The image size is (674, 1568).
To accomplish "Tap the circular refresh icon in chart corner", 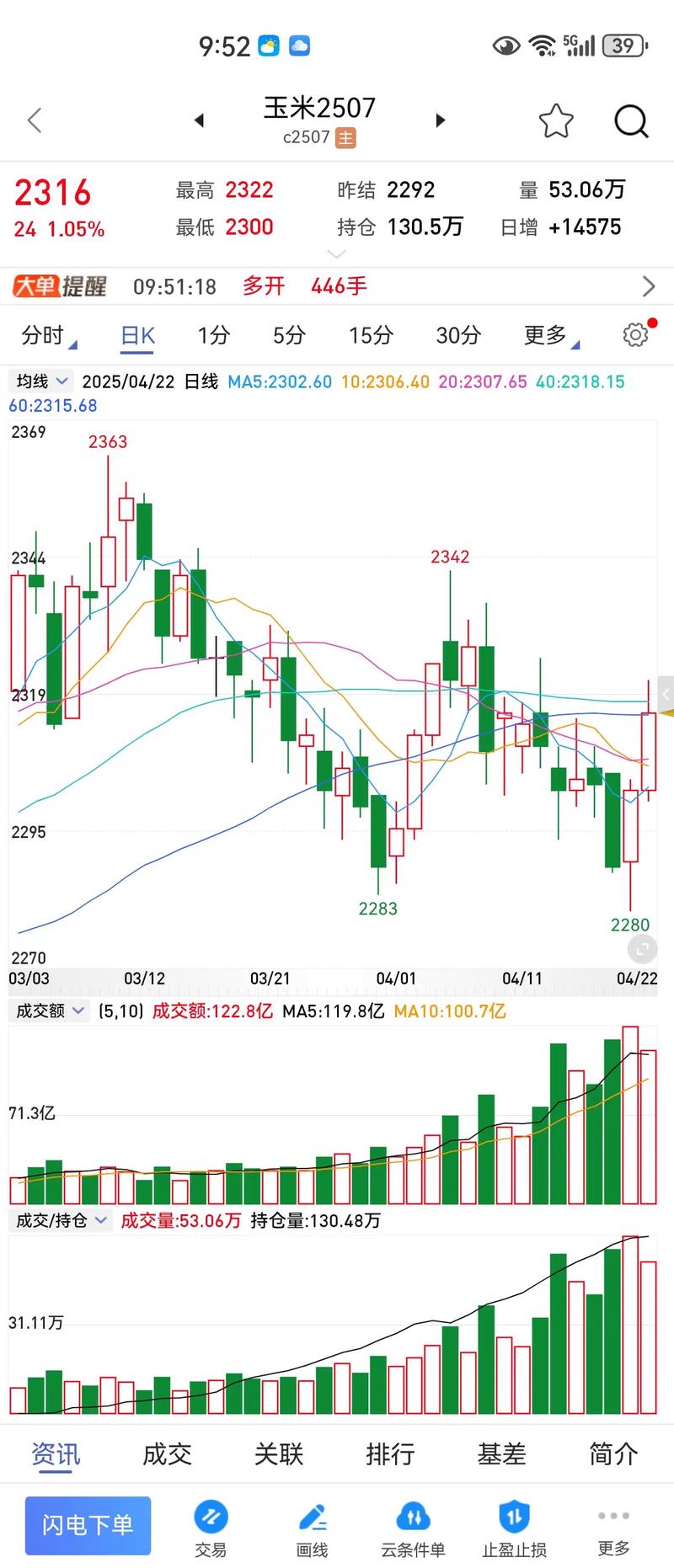I will [x=642, y=949].
